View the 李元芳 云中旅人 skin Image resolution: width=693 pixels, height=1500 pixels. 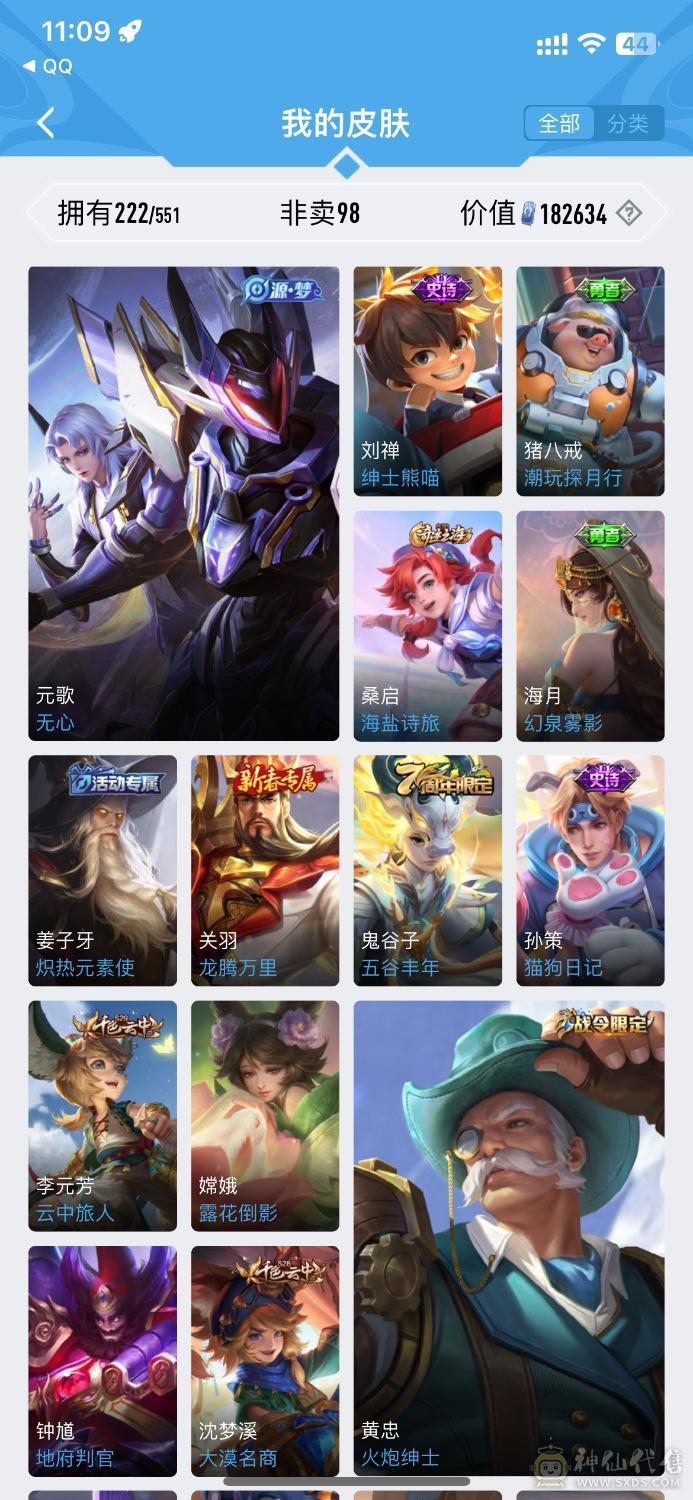point(102,1115)
